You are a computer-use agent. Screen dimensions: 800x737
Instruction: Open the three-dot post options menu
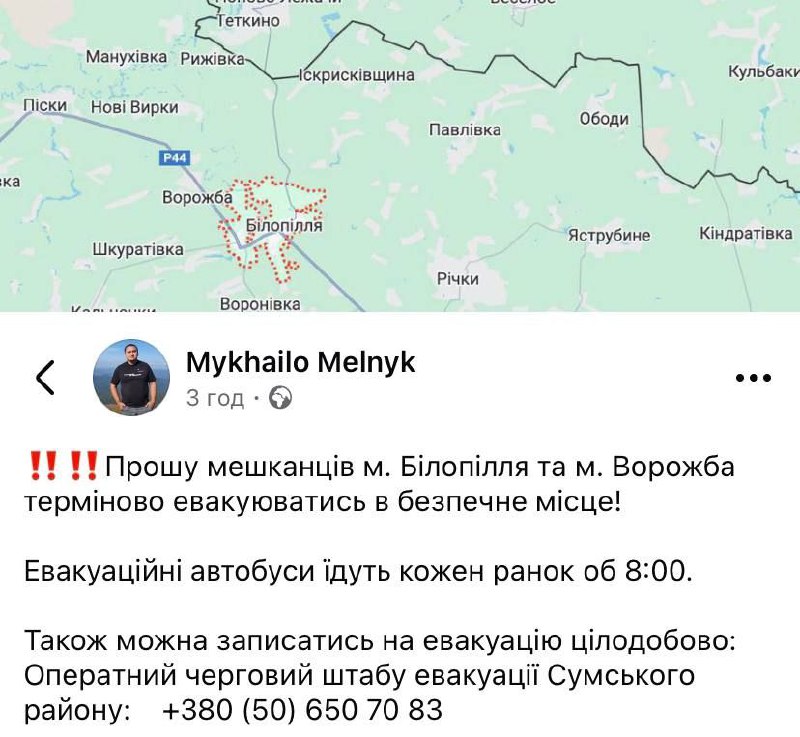pyautogui.click(x=753, y=379)
